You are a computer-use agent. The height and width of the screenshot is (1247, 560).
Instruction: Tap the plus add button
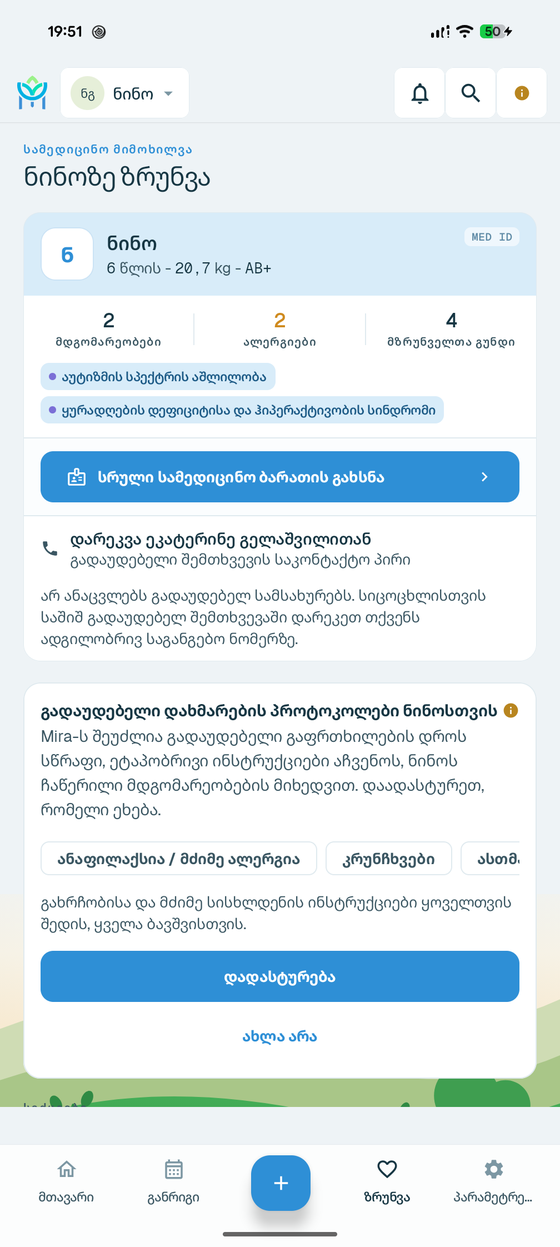pos(280,1183)
